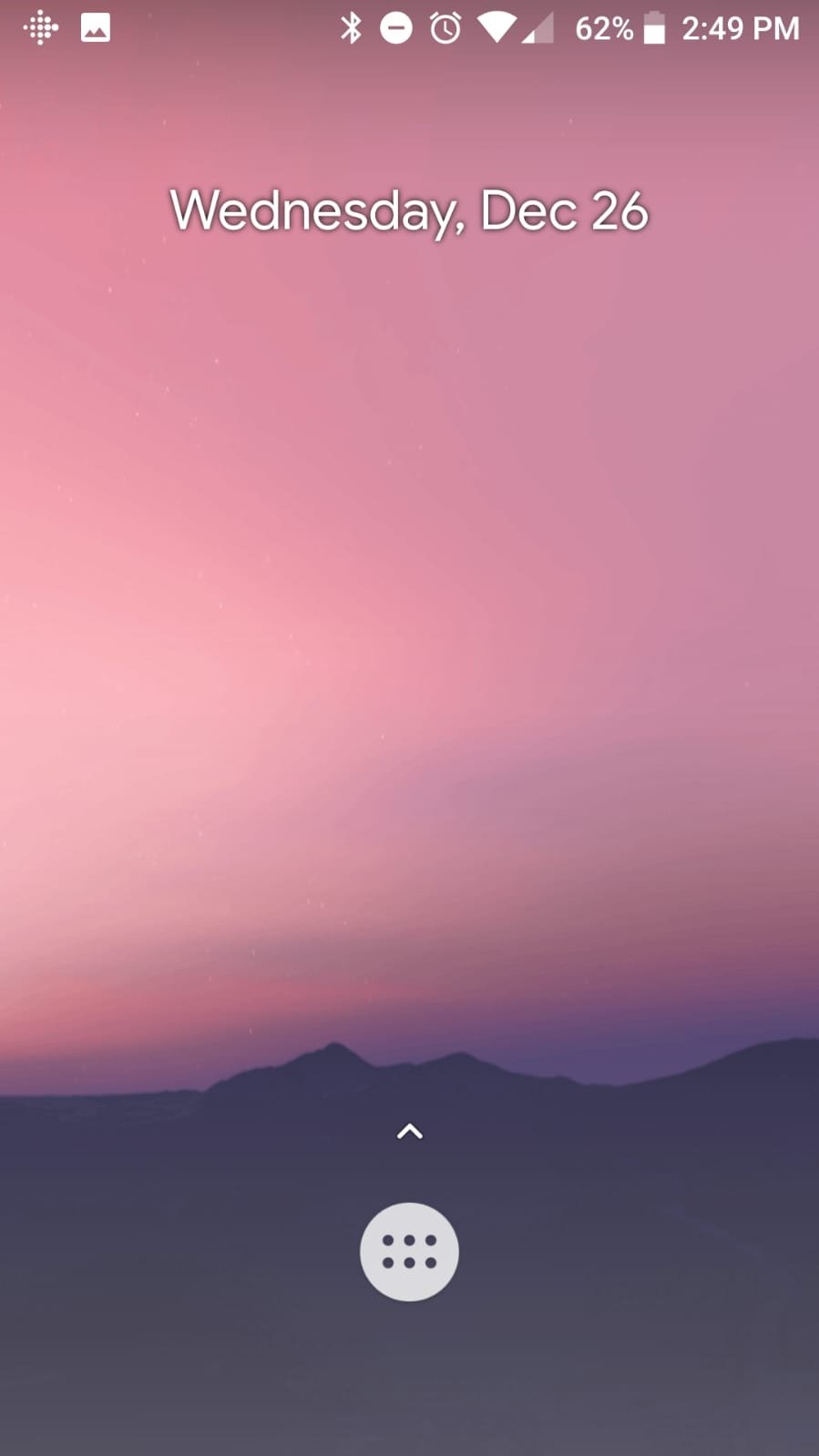The width and height of the screenshot is (819, 1456).
Task: Open the Wednesday, Dec 26 date widget
Action: tap(409, 211)
